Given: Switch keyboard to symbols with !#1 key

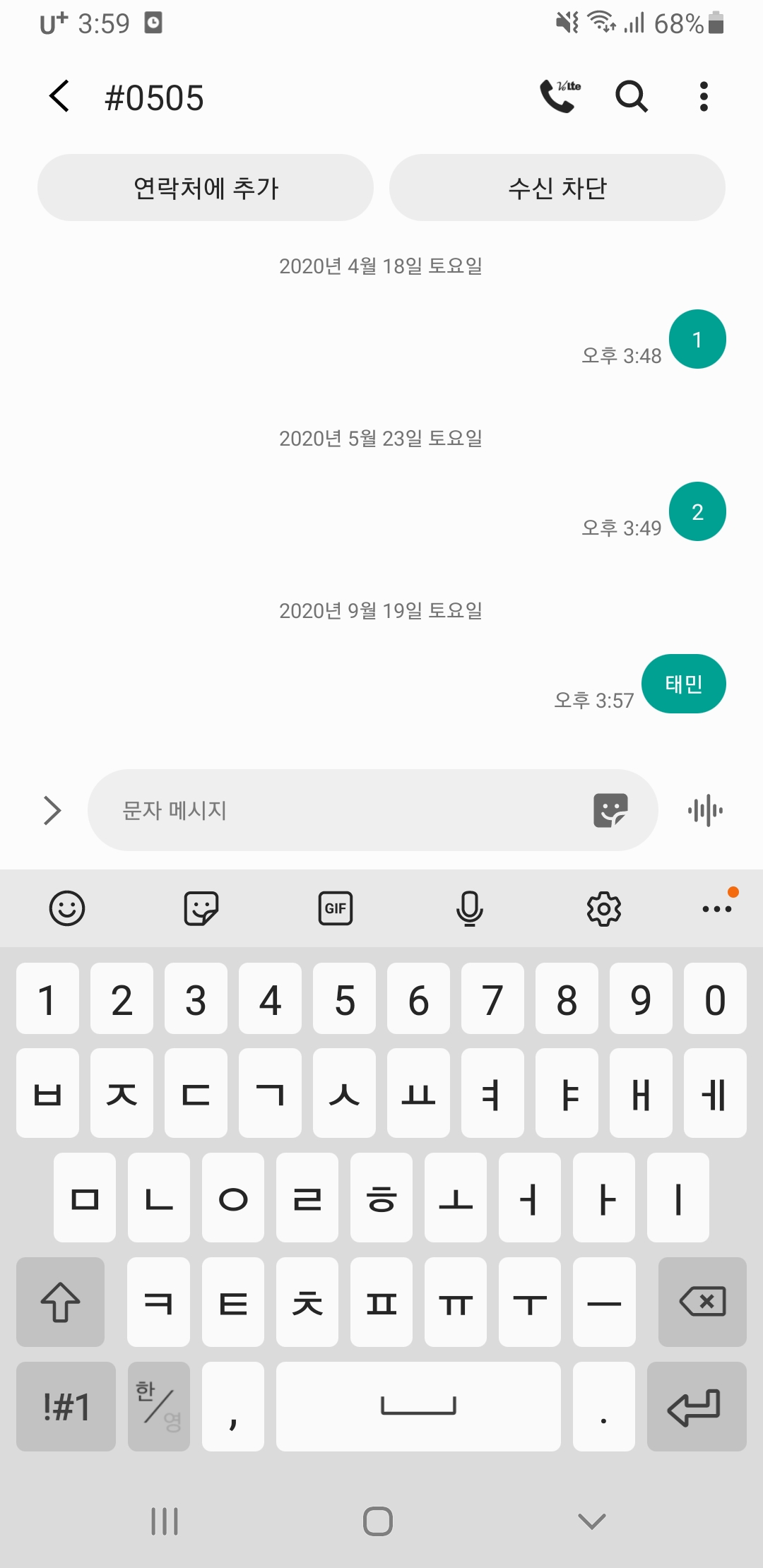Looking at the screenshot, I should coord(65,1406).
